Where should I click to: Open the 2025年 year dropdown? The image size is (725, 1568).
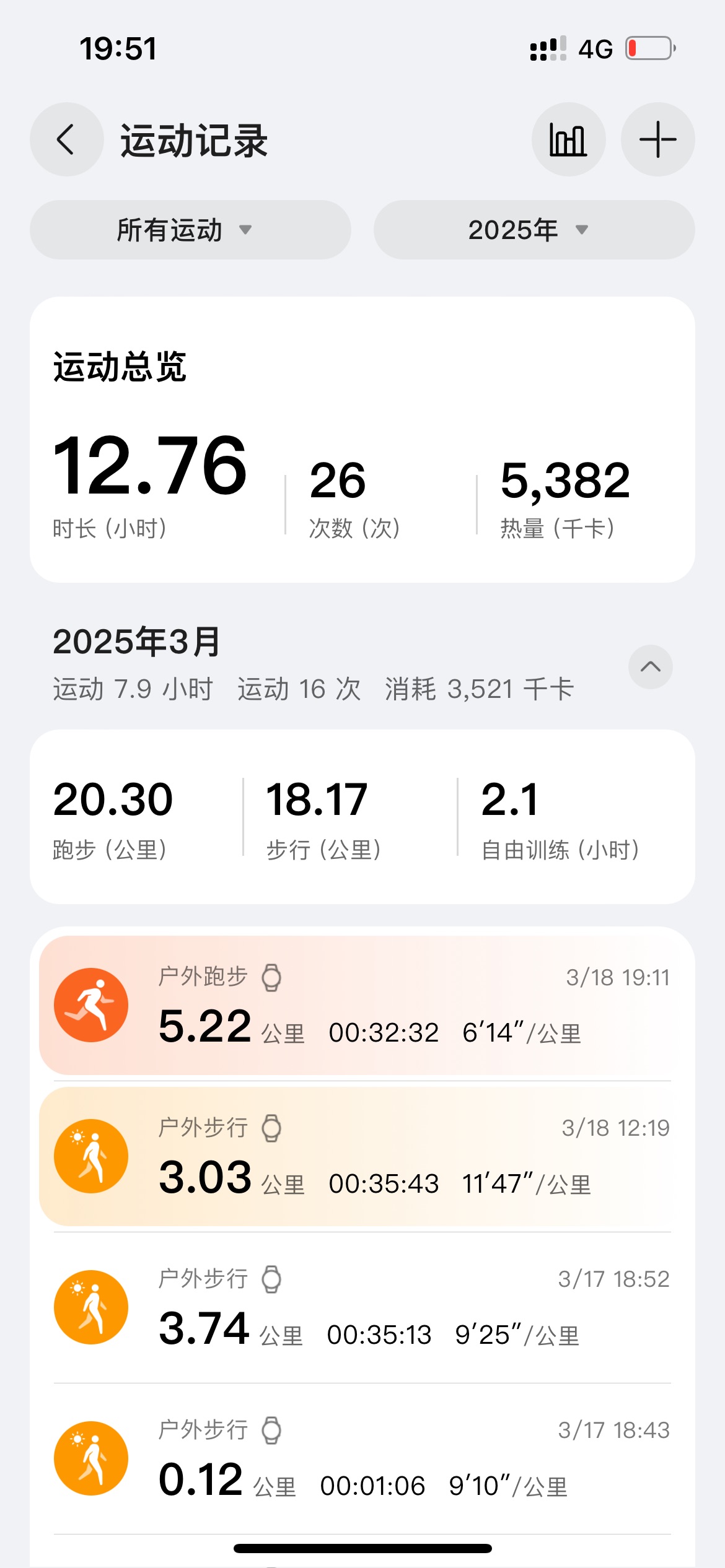click(x=534, y=230)
